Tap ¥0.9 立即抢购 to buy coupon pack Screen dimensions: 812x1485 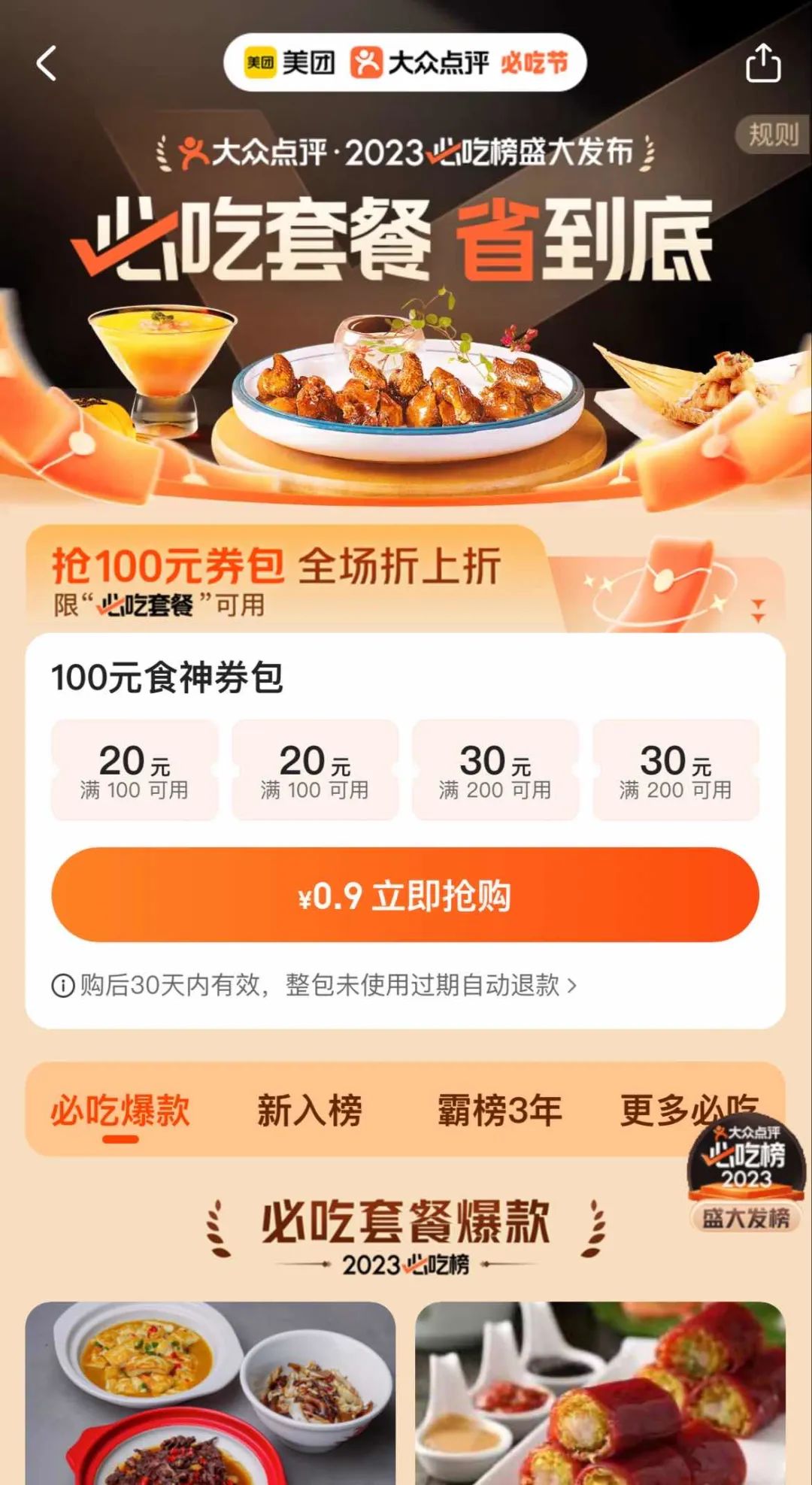(x=405, y=895)
